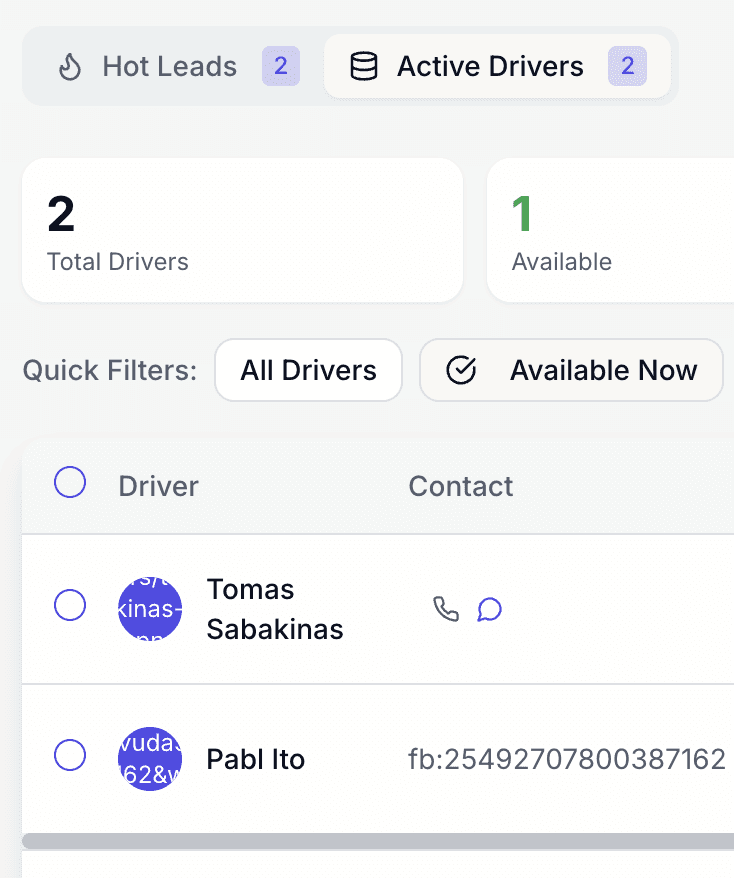Click the checkmark icon on Available Now filter
Image resolution: width=734 pixels, height=878 pixels.
[461, 370]
